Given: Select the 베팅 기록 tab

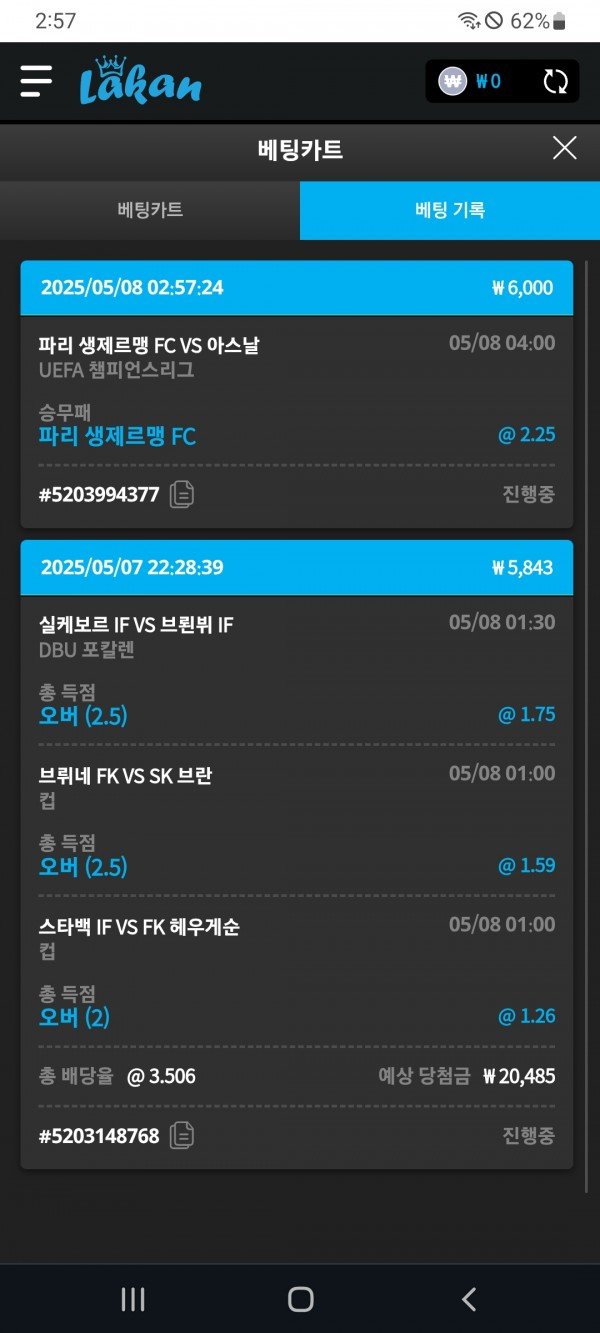Looking at the screenshot, I should (450, 210).
